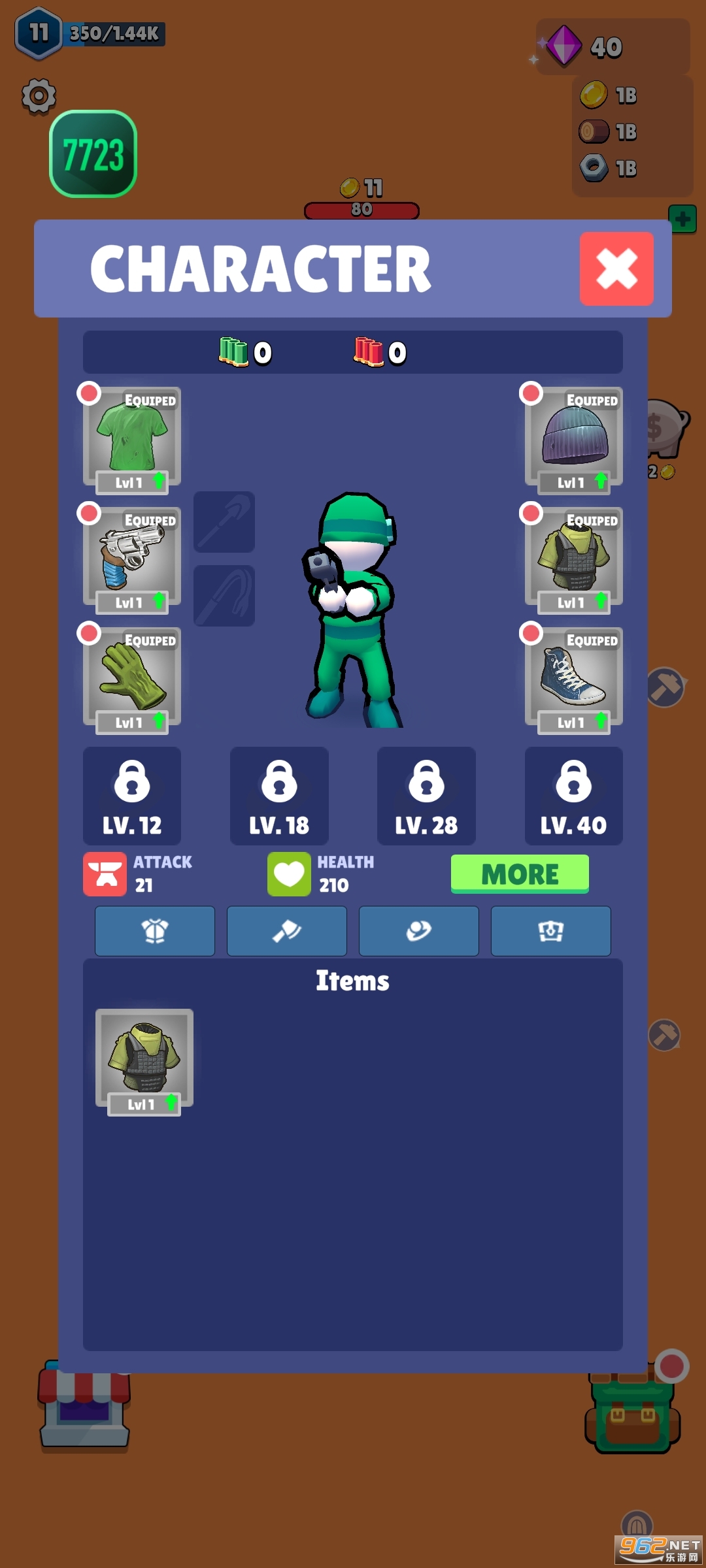Screen dimensions: 706x1568
Task: Open the settings gear
Action: (x=39, y=97)
